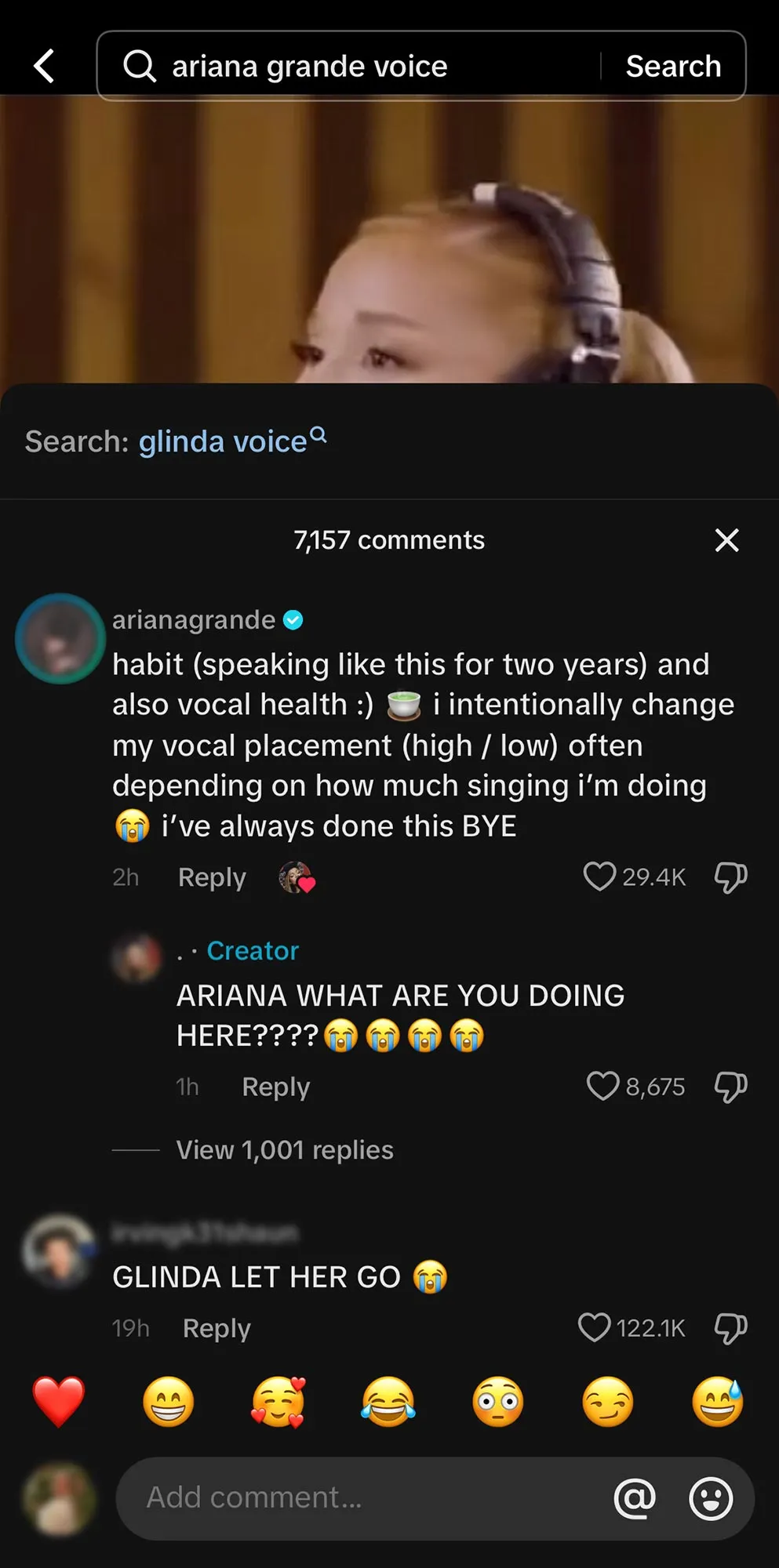Expand View 1,001 replies
This screenshot has width=779, height=1568.
point(284,1149)
